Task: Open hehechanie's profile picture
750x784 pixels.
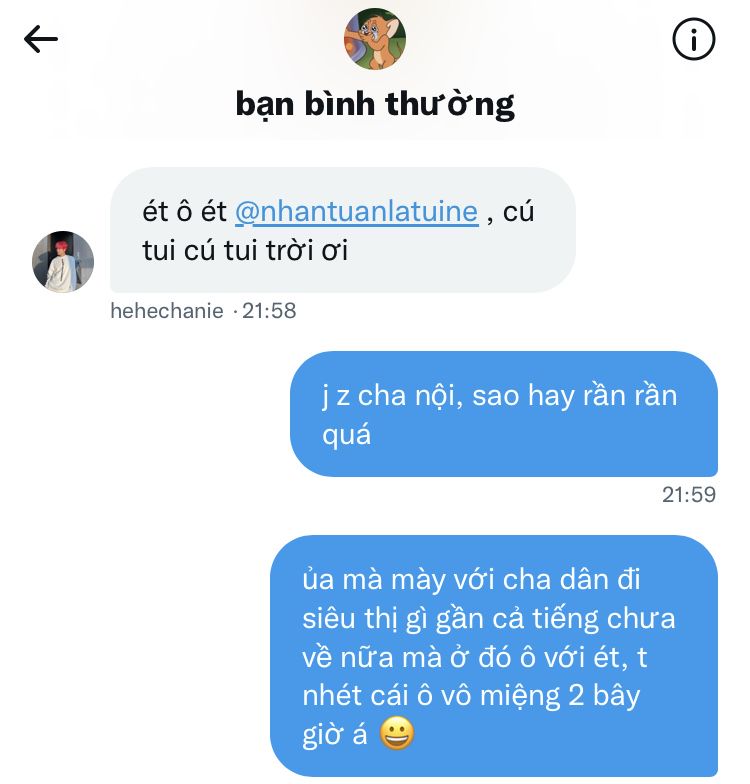Action: click(63, 262)
